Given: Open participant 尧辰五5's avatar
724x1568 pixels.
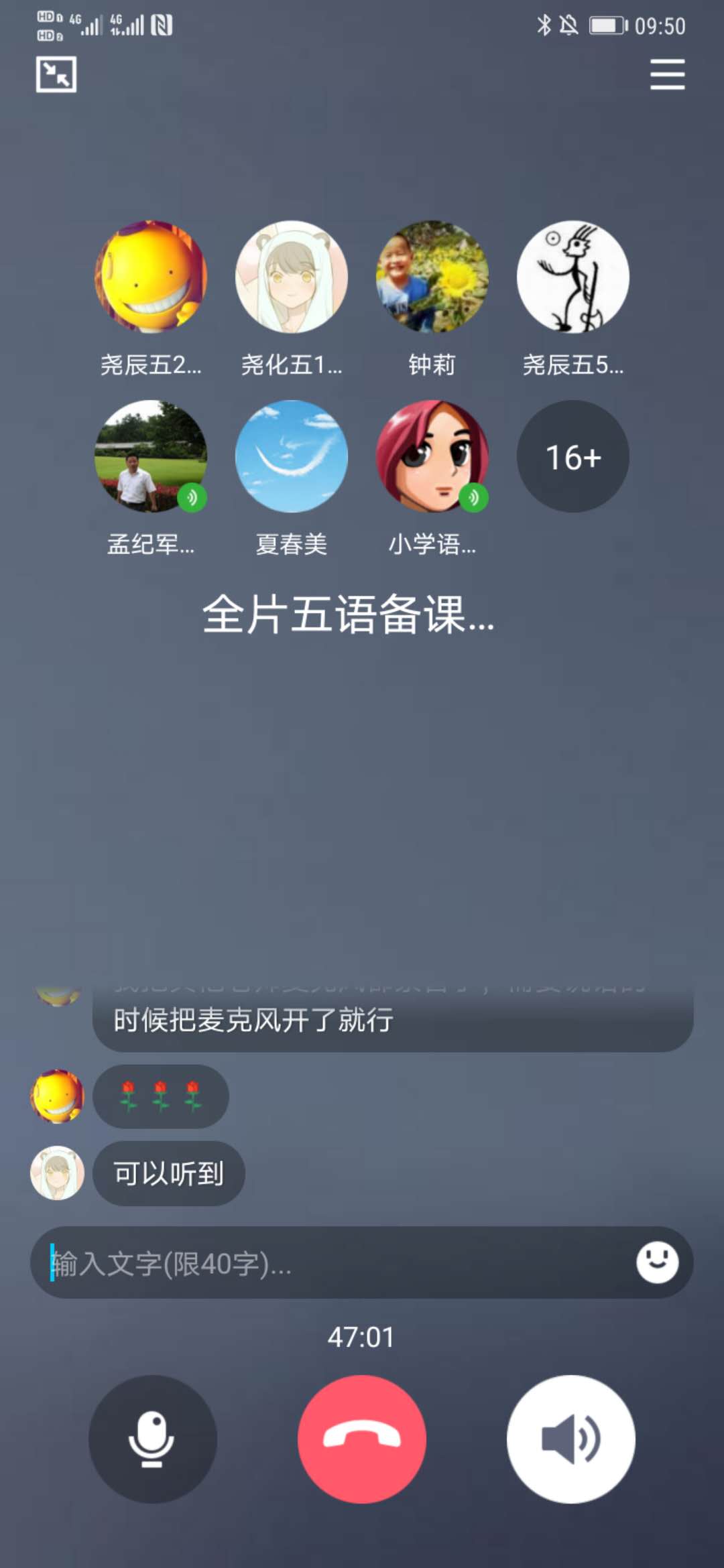Looking at the screenshot, I should (573, 277).
